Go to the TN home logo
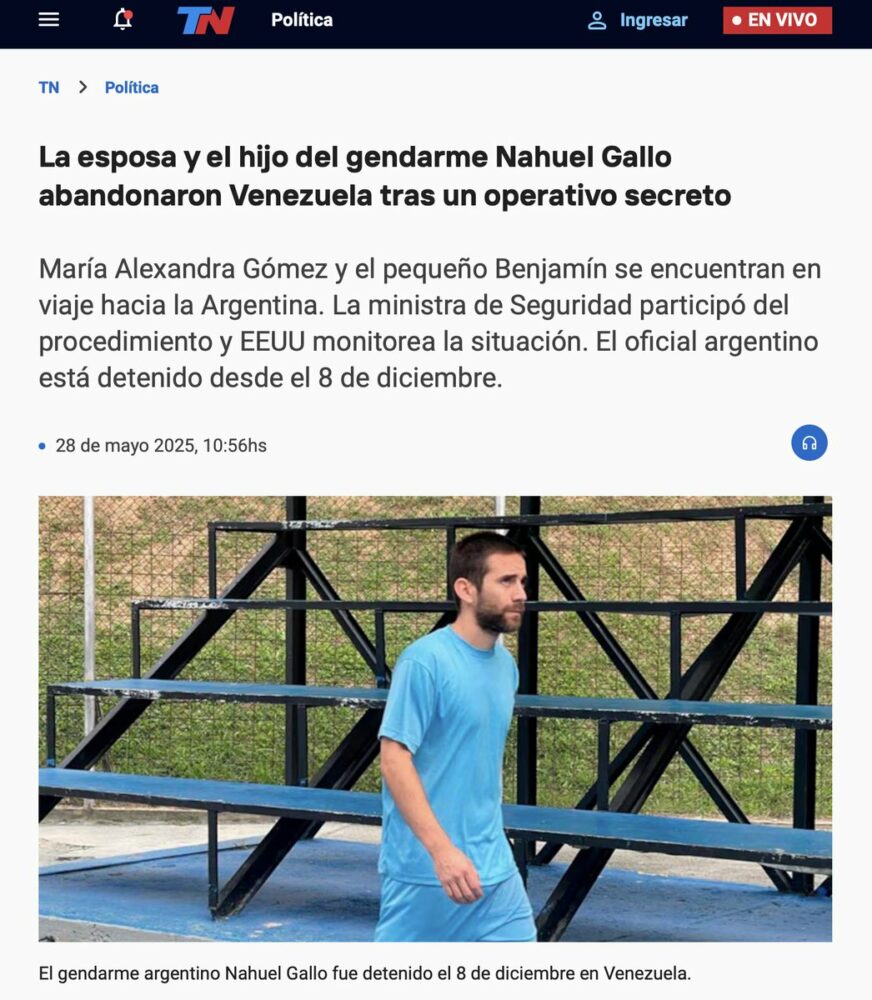The image size is (872, 1000). (x=206, y=20)
